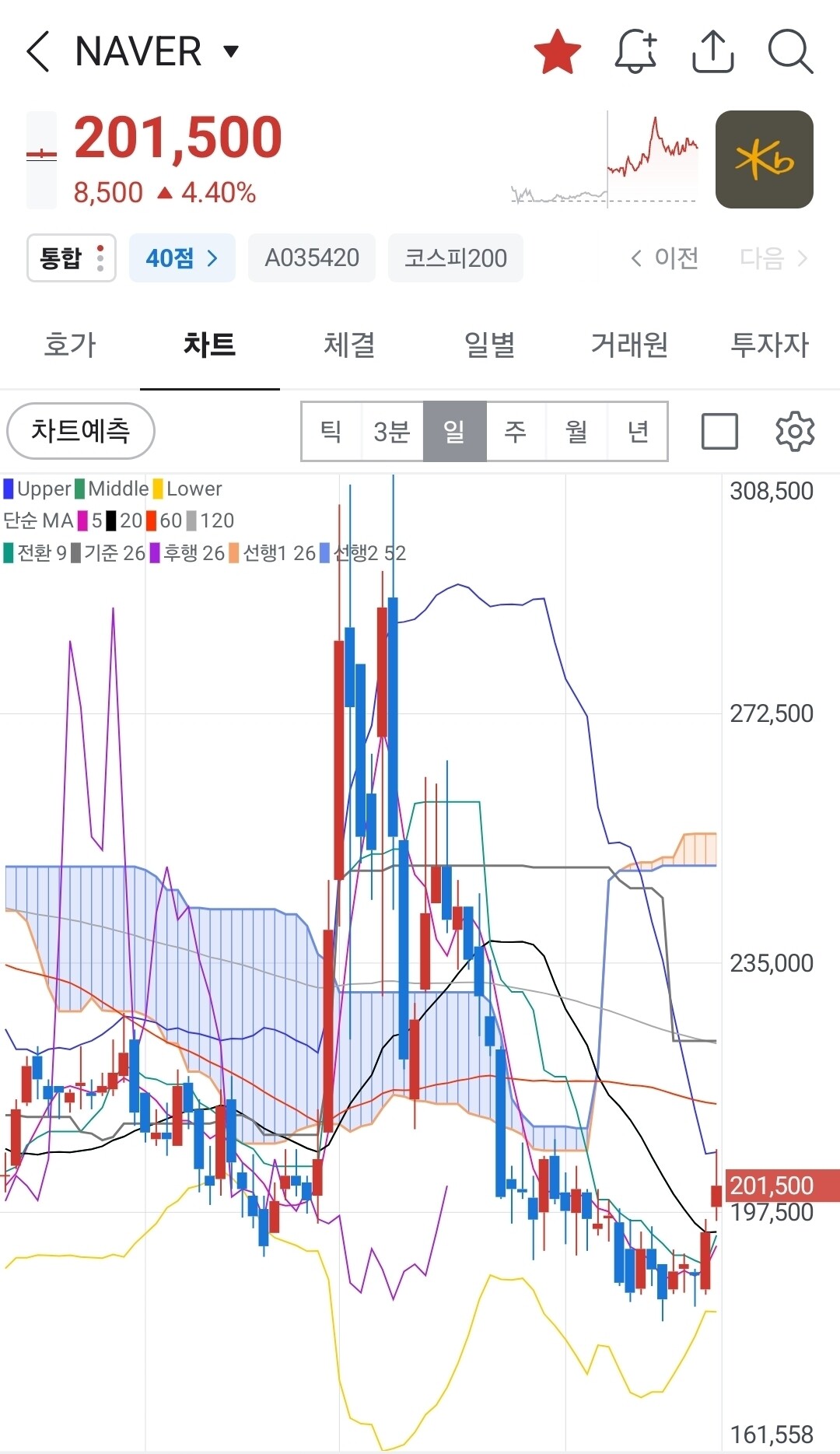Tap the 코스피200 chip
This screenshot has height=1454, width=840.
point(456,258)
